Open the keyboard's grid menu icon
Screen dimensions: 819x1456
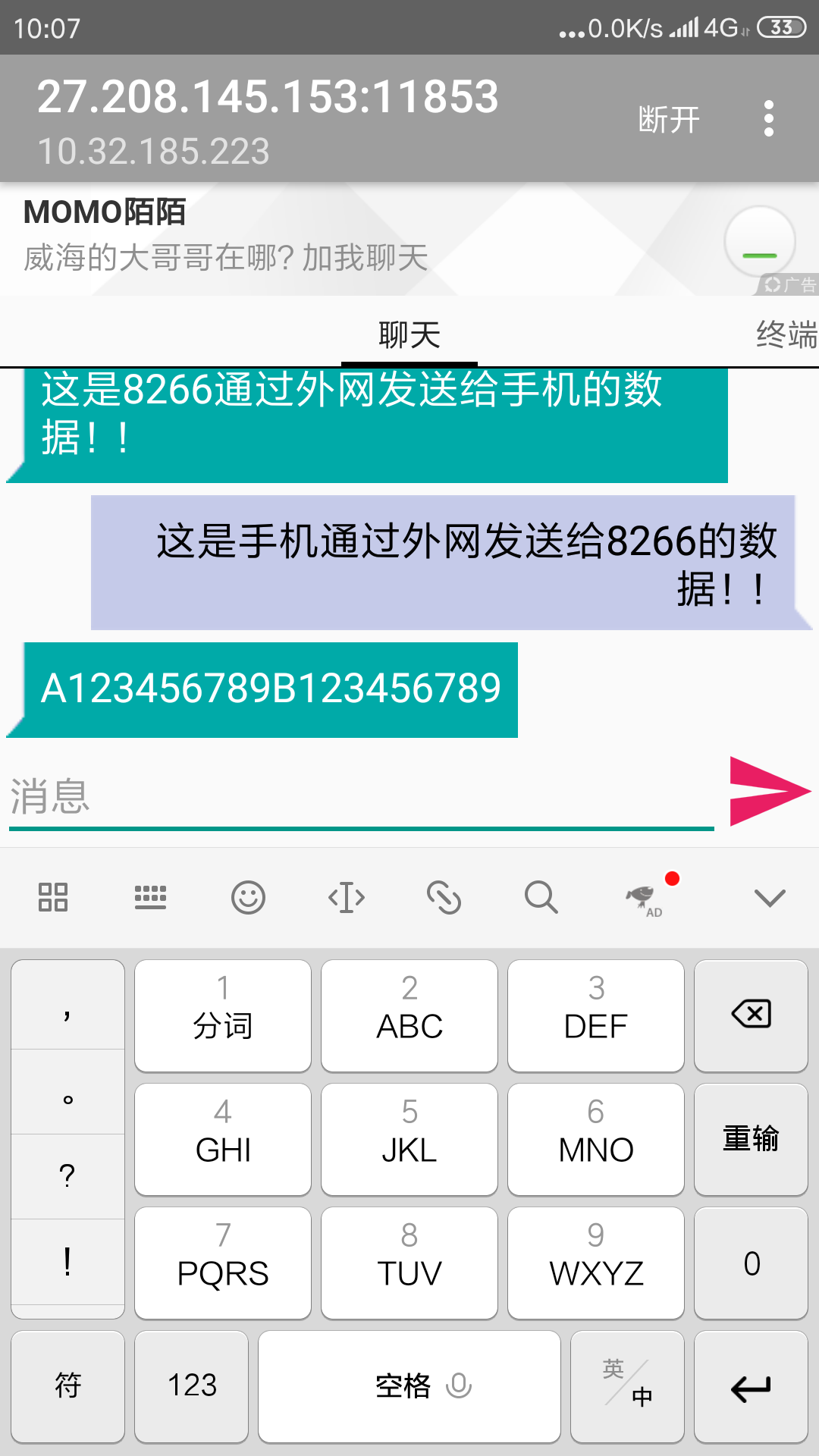coord(53,897)
